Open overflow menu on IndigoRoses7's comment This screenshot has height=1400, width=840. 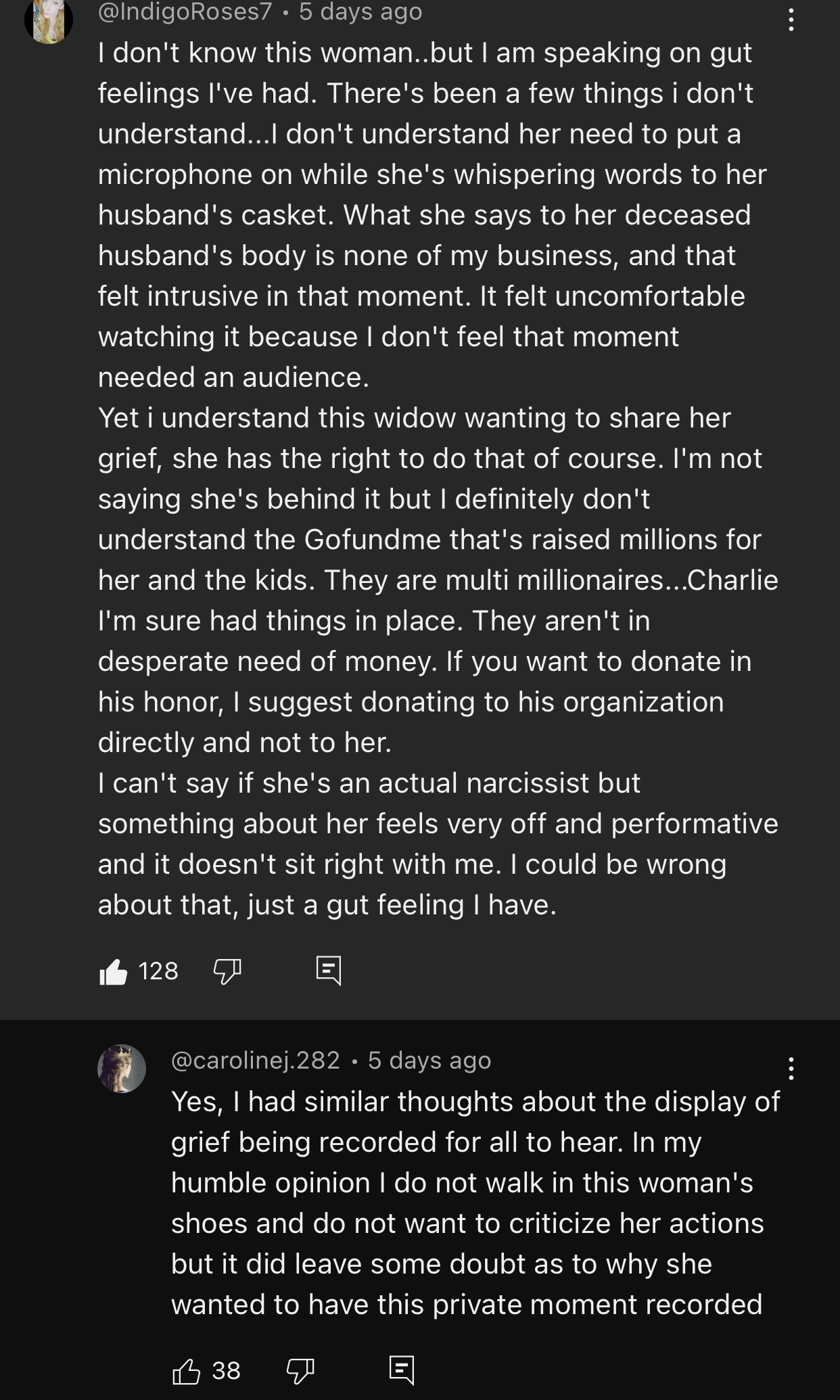pos(791,20)
